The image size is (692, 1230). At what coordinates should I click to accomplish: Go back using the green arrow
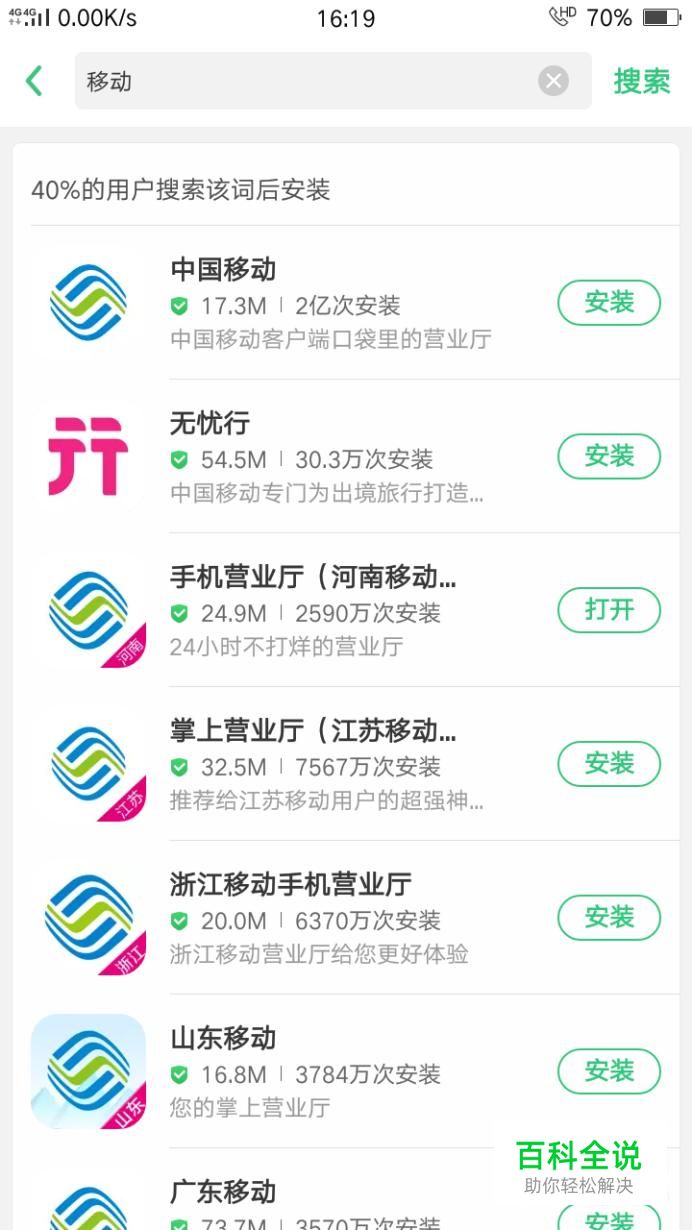[35, 81]
